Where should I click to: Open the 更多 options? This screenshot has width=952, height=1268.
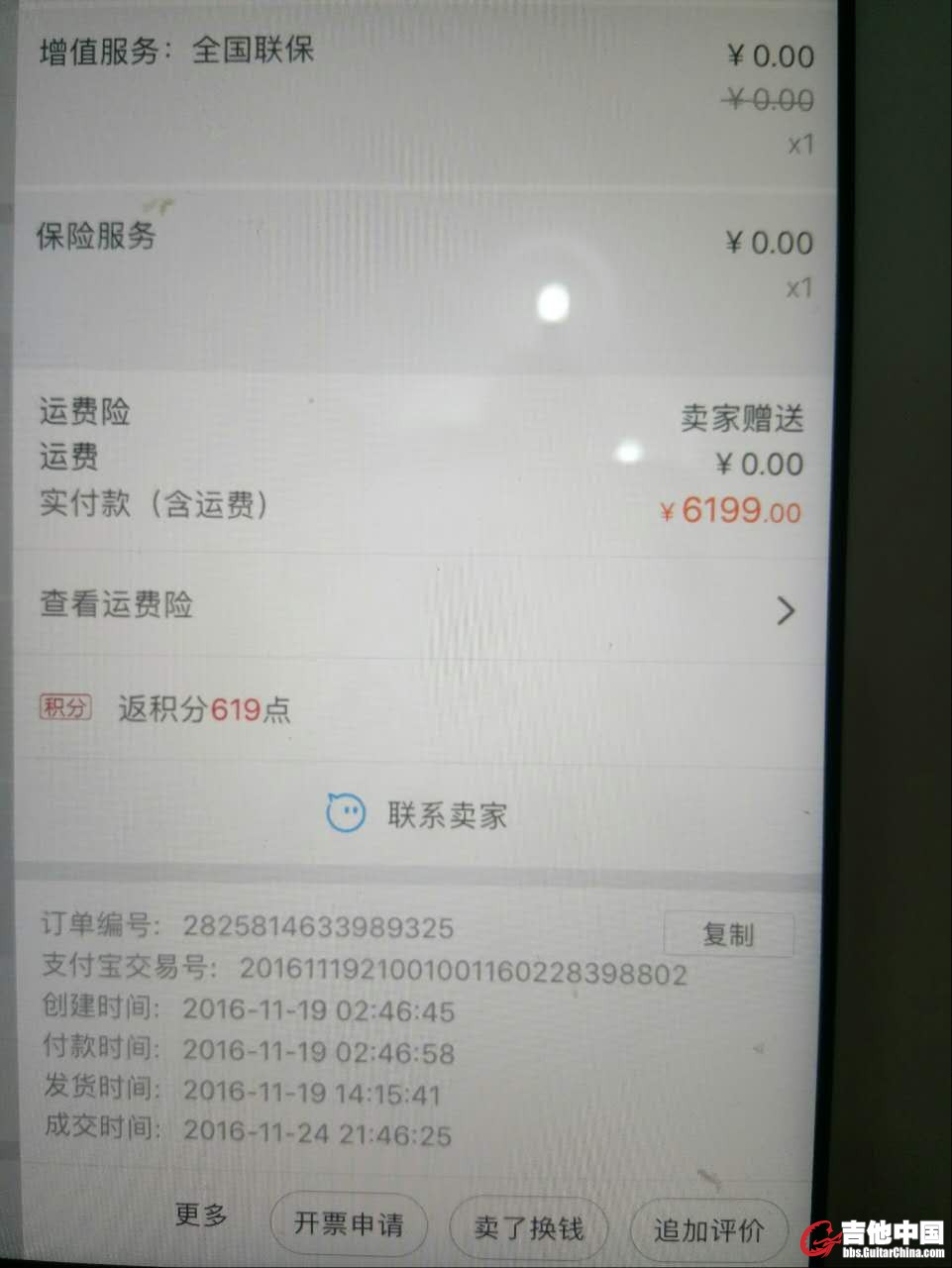coord(201,1215)
